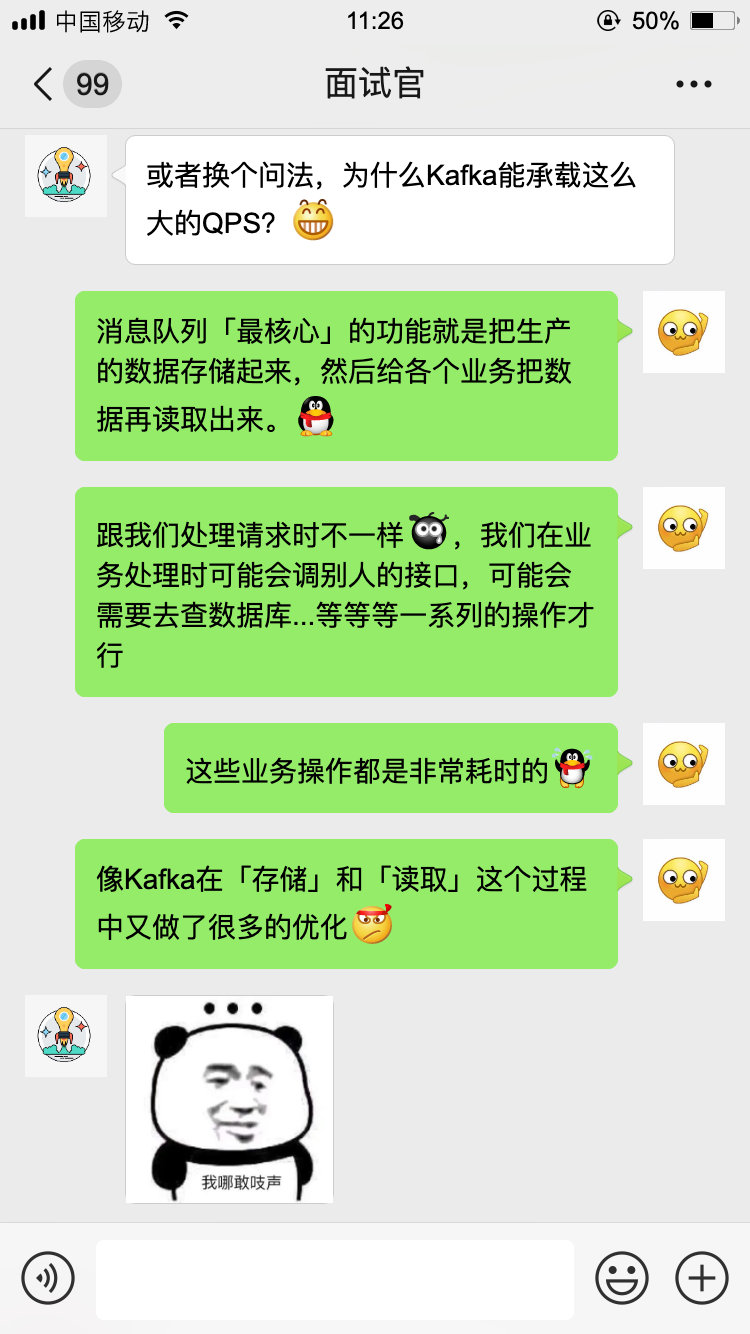Open the emoji sticker picker

[x=622, y=1278]
